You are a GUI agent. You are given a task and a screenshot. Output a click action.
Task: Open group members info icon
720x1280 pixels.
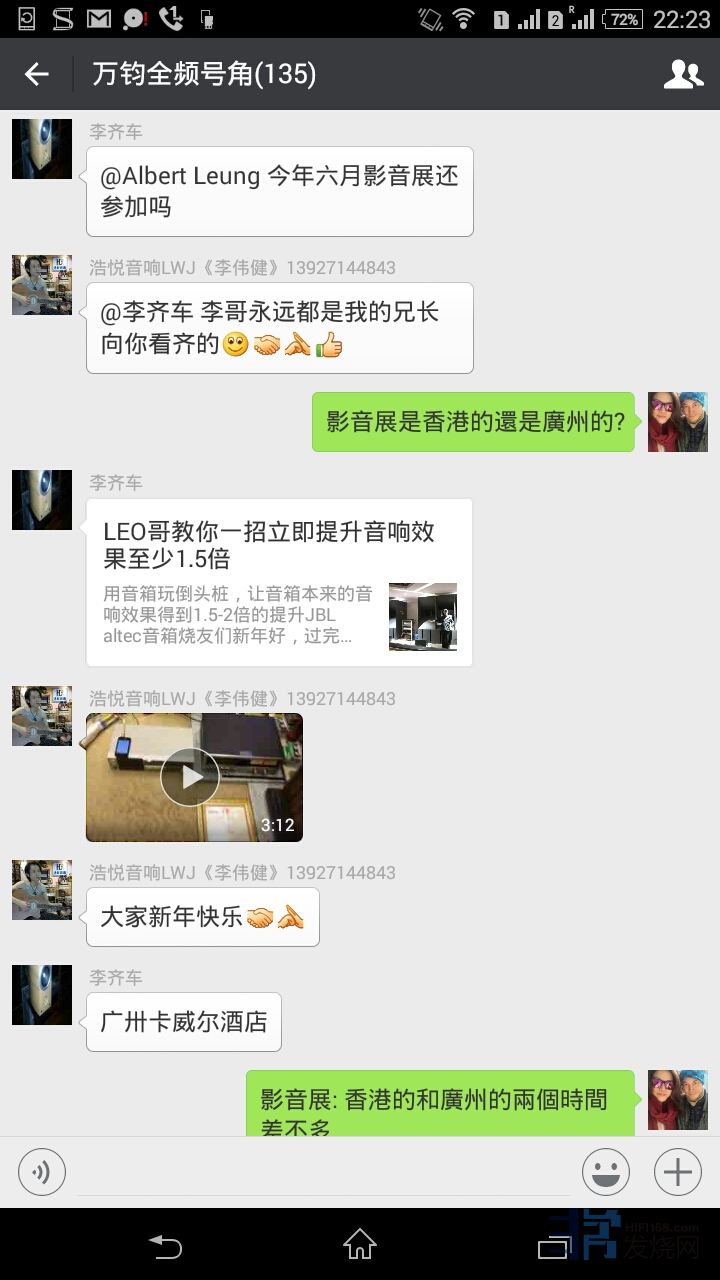pyautogui.click(x=683, y=74)
